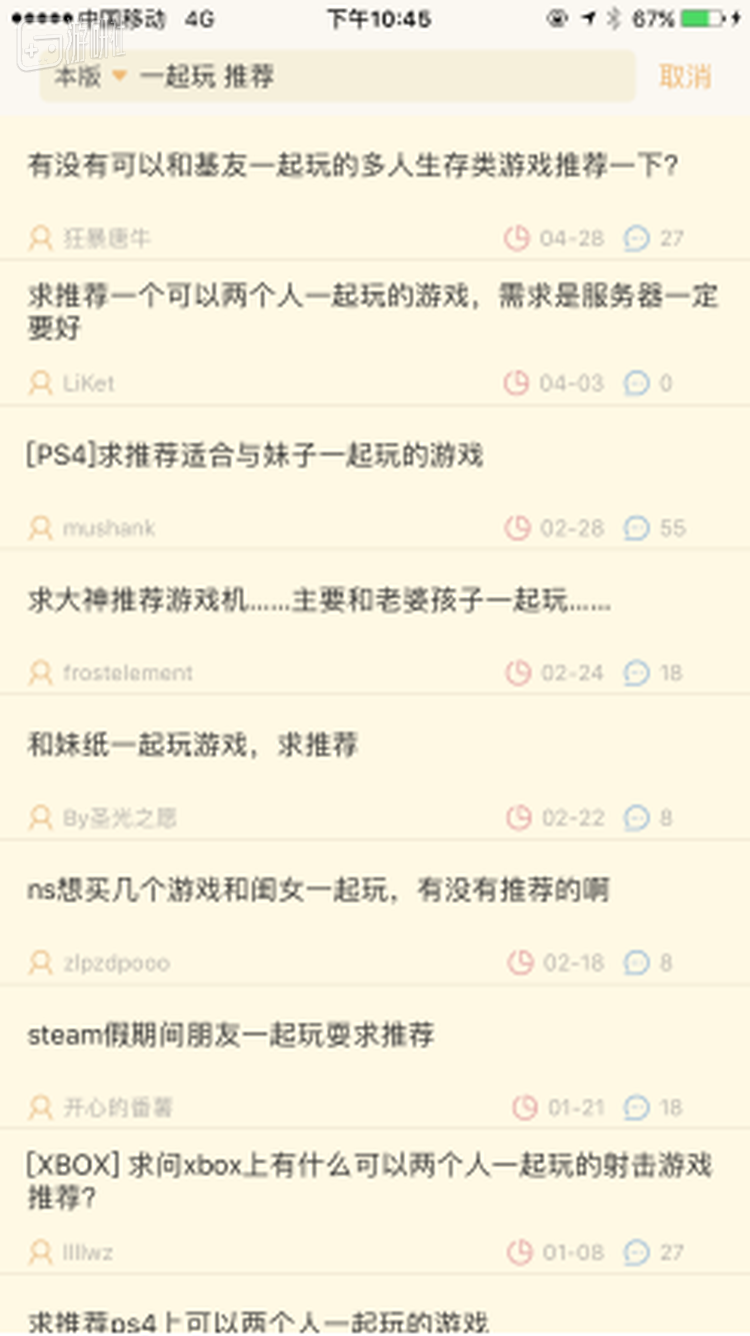Image resolution: width=750 pixels, height=1336 pixels.
Task: Tap the user avatar icon beside By圣光之愿
Action: 40,818
